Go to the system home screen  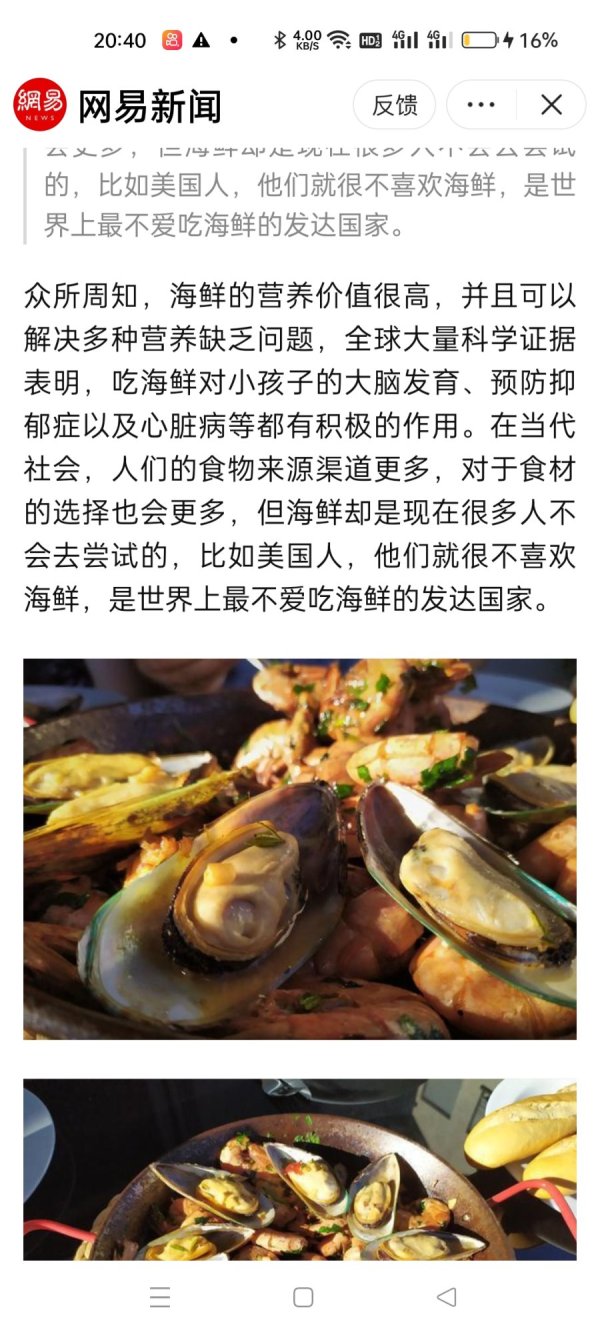click(303, 1297)
